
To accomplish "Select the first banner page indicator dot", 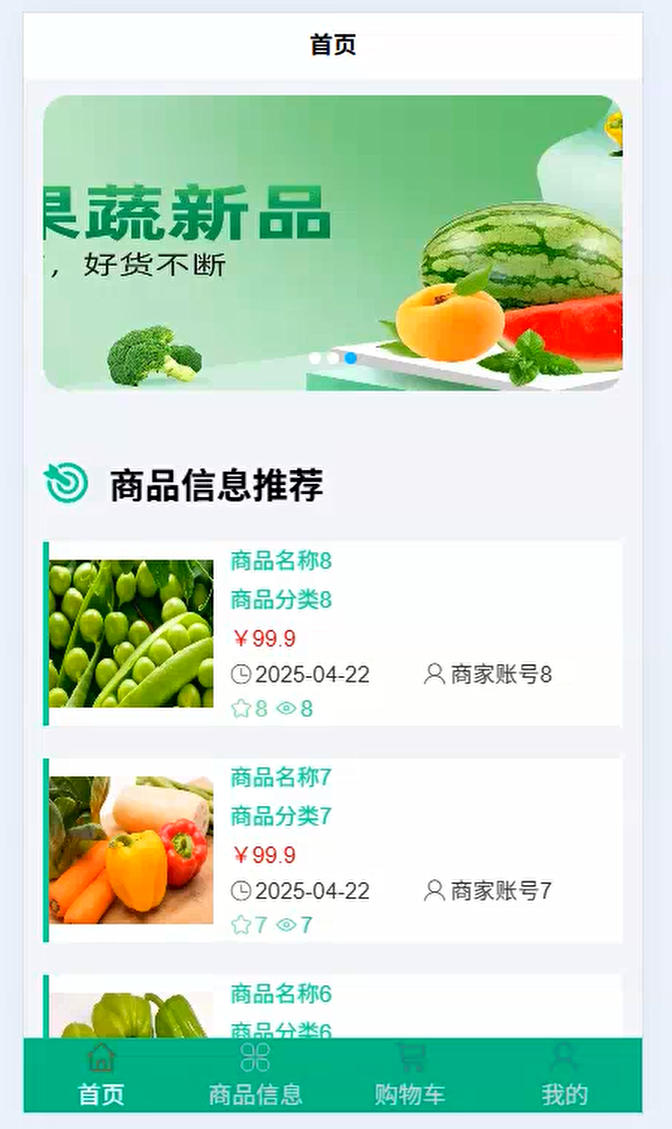I will click(315, 358).
